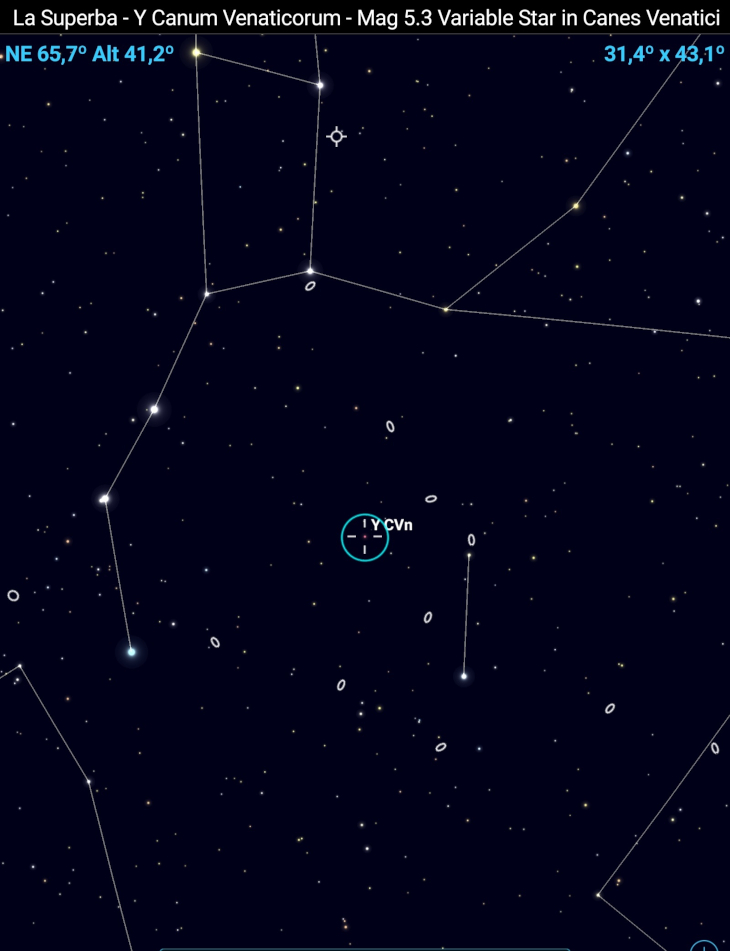The image size is (730, 951).
Task: Select the crosshair target symbol on chart
Action: point(337,136)
